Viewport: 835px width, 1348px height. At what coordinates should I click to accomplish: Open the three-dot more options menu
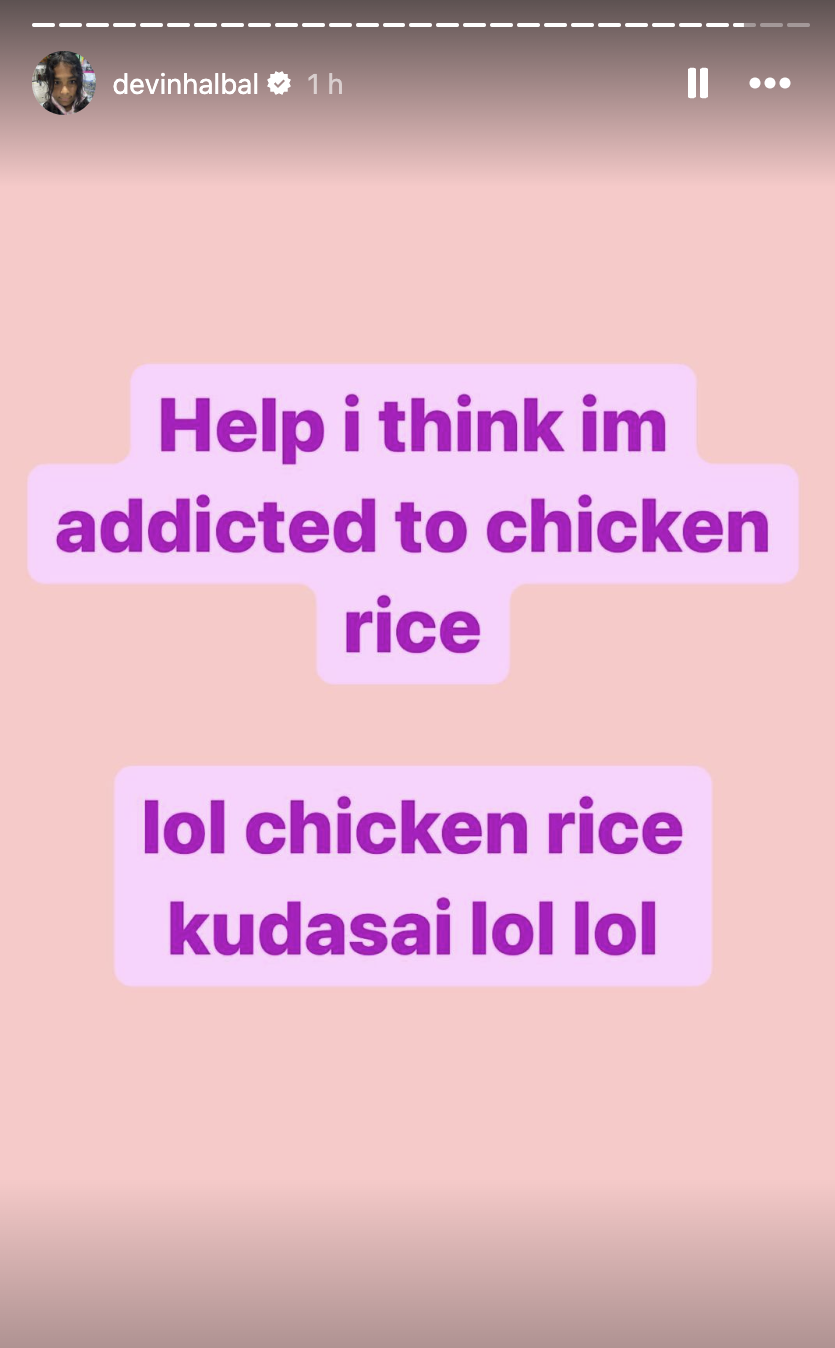pyautogui.click(x=769, y=83)
